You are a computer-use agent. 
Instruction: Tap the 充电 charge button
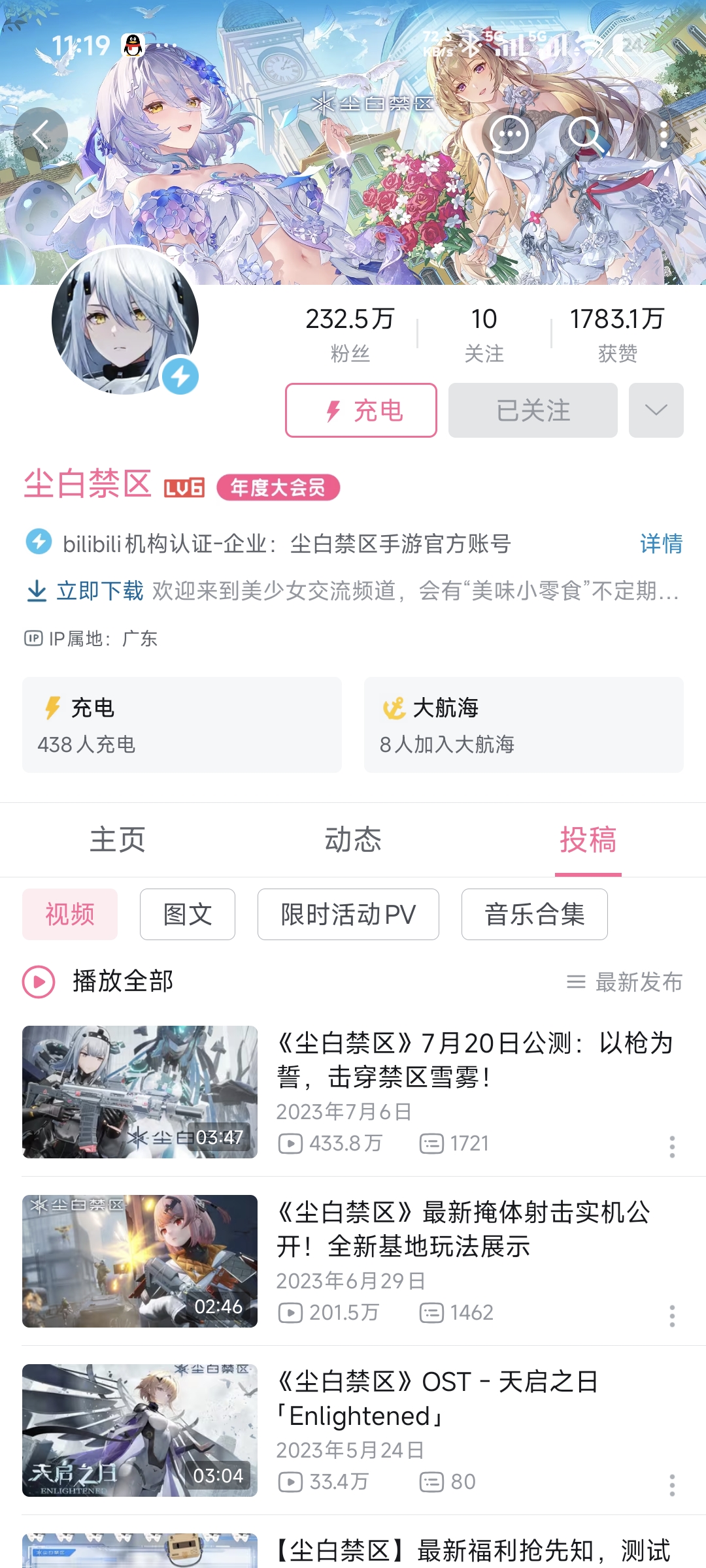(x=361, y=410)
